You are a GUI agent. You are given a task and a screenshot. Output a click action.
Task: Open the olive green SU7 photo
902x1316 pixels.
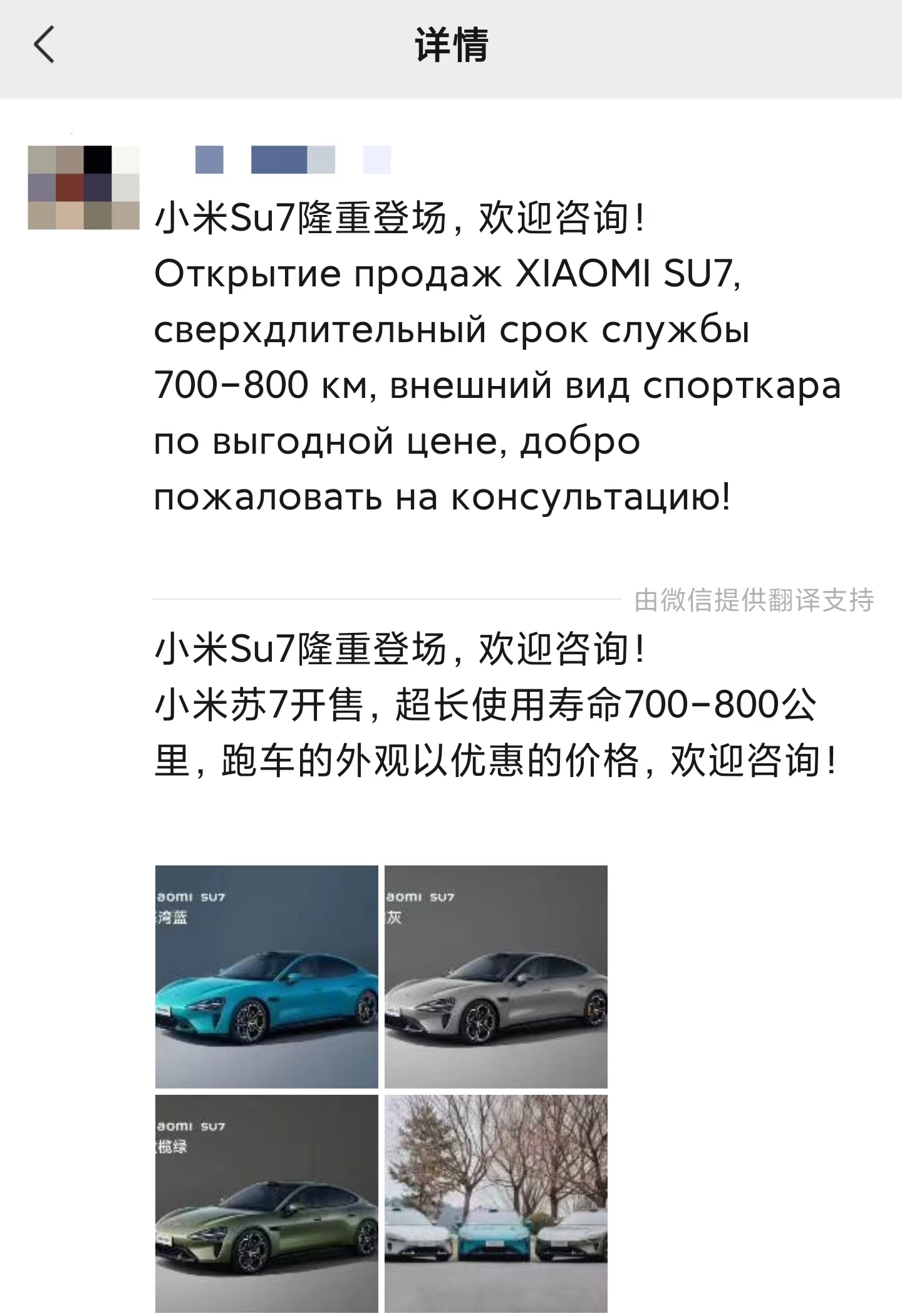[x=267, y=1203]
